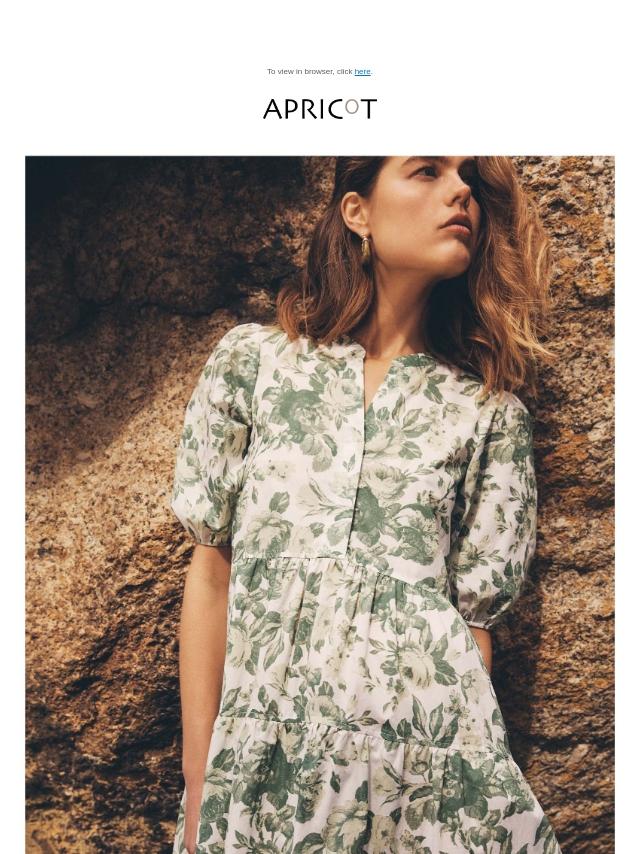Open the 'here' view in browser link
Image resolution: width=640 pixels, height=854 pixels.
tap(362, 72)
